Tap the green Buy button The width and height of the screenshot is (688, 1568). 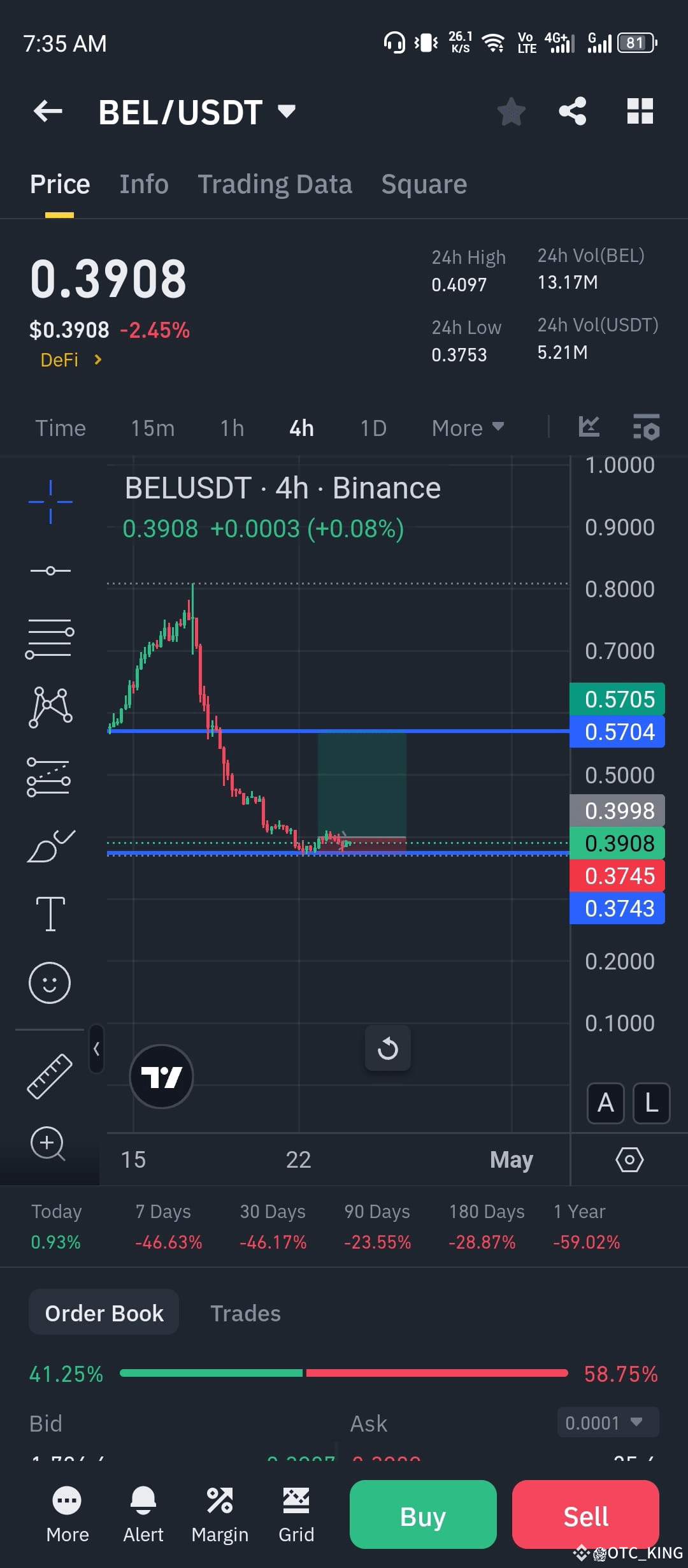(423, 1515)
